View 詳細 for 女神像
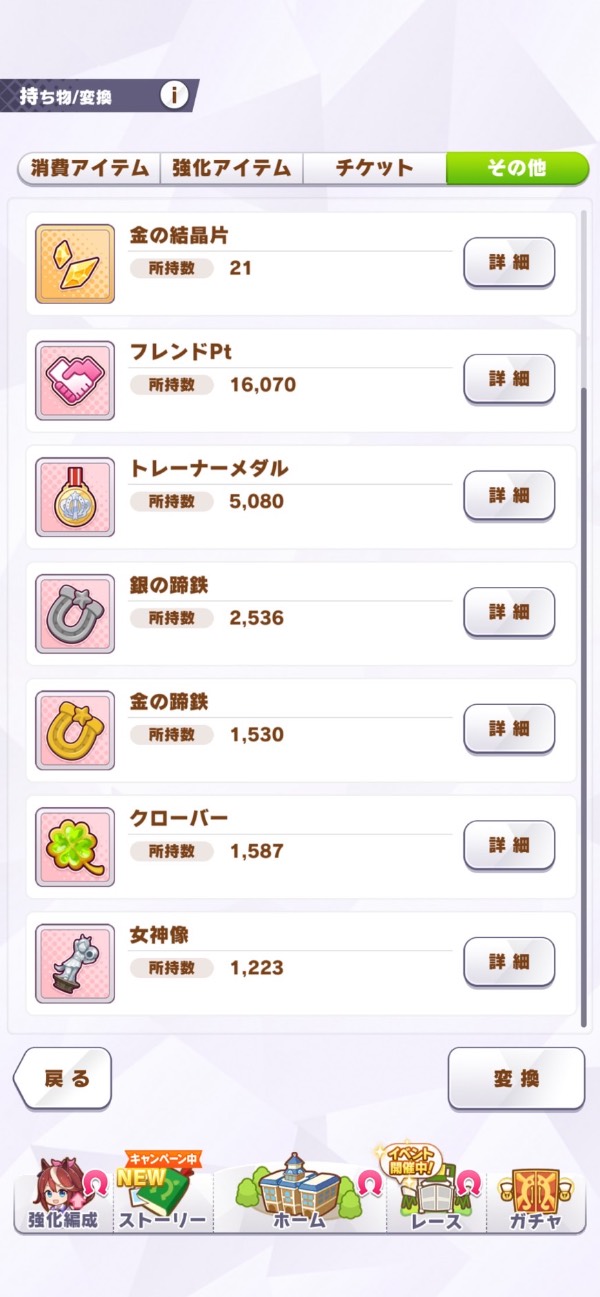Image resolution: width=600 pixels, height=1297 pixels. (509, 962)
